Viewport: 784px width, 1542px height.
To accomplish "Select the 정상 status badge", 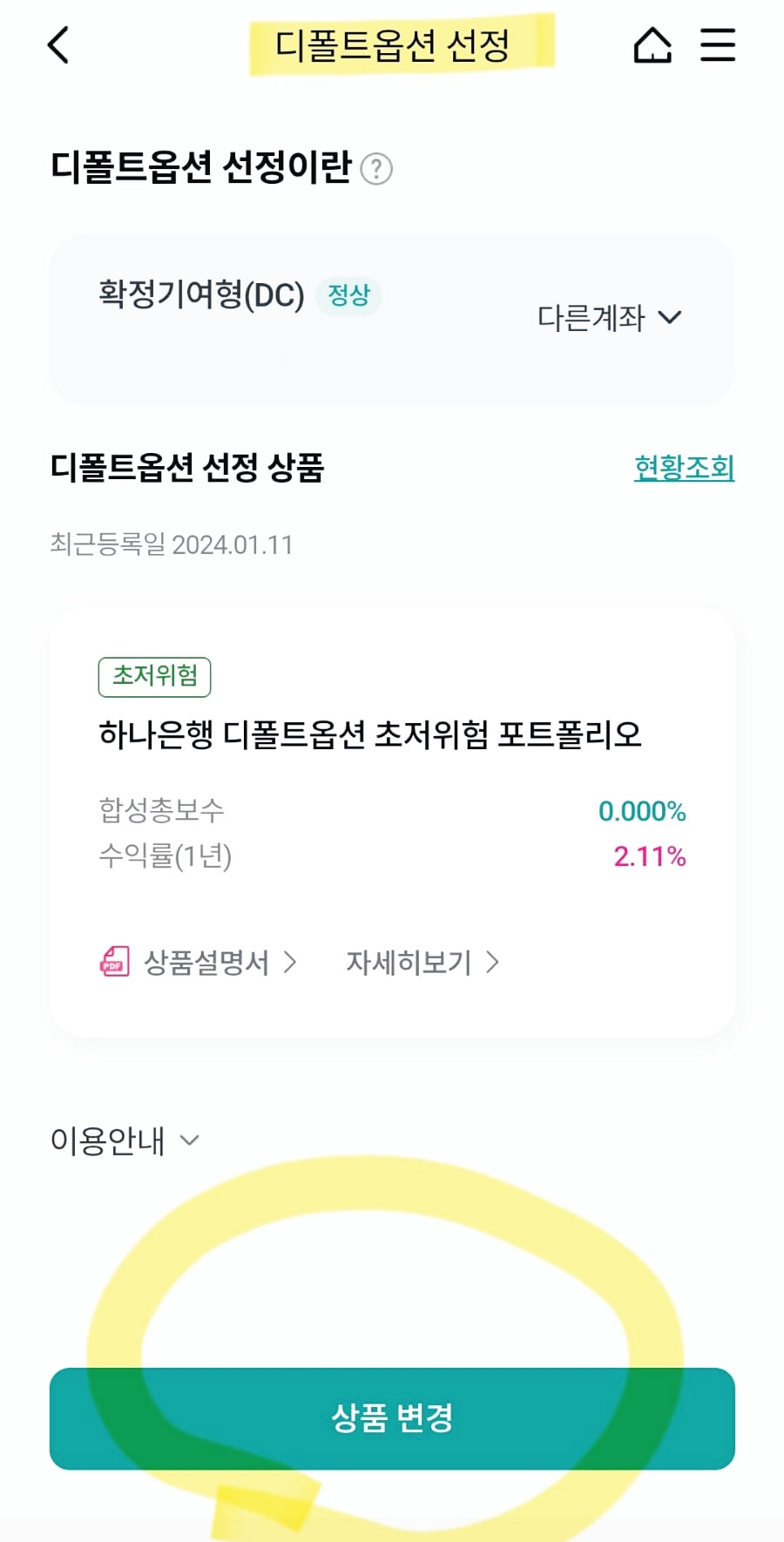I will 348,296.
